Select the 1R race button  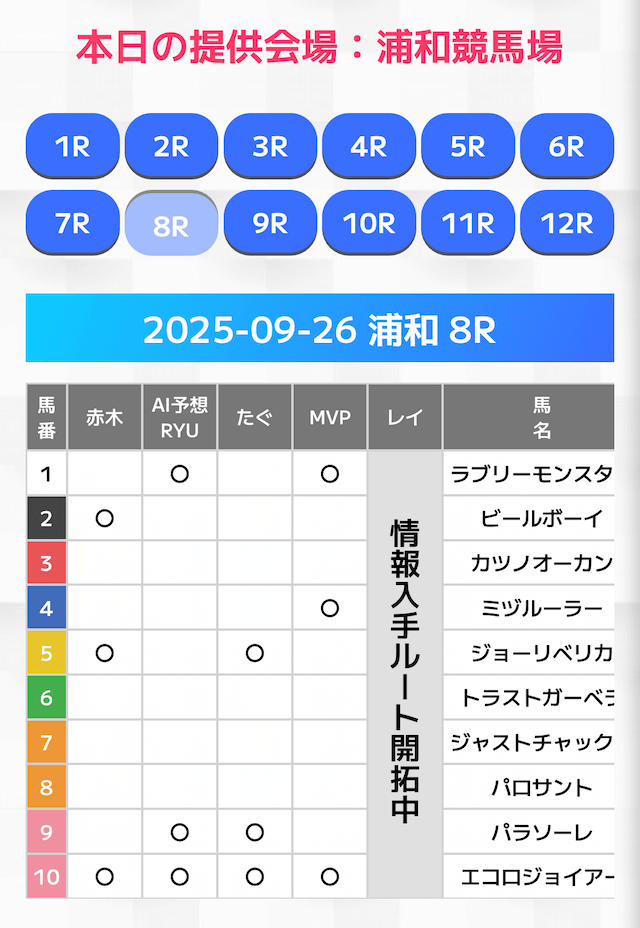(x=72, y=147)
